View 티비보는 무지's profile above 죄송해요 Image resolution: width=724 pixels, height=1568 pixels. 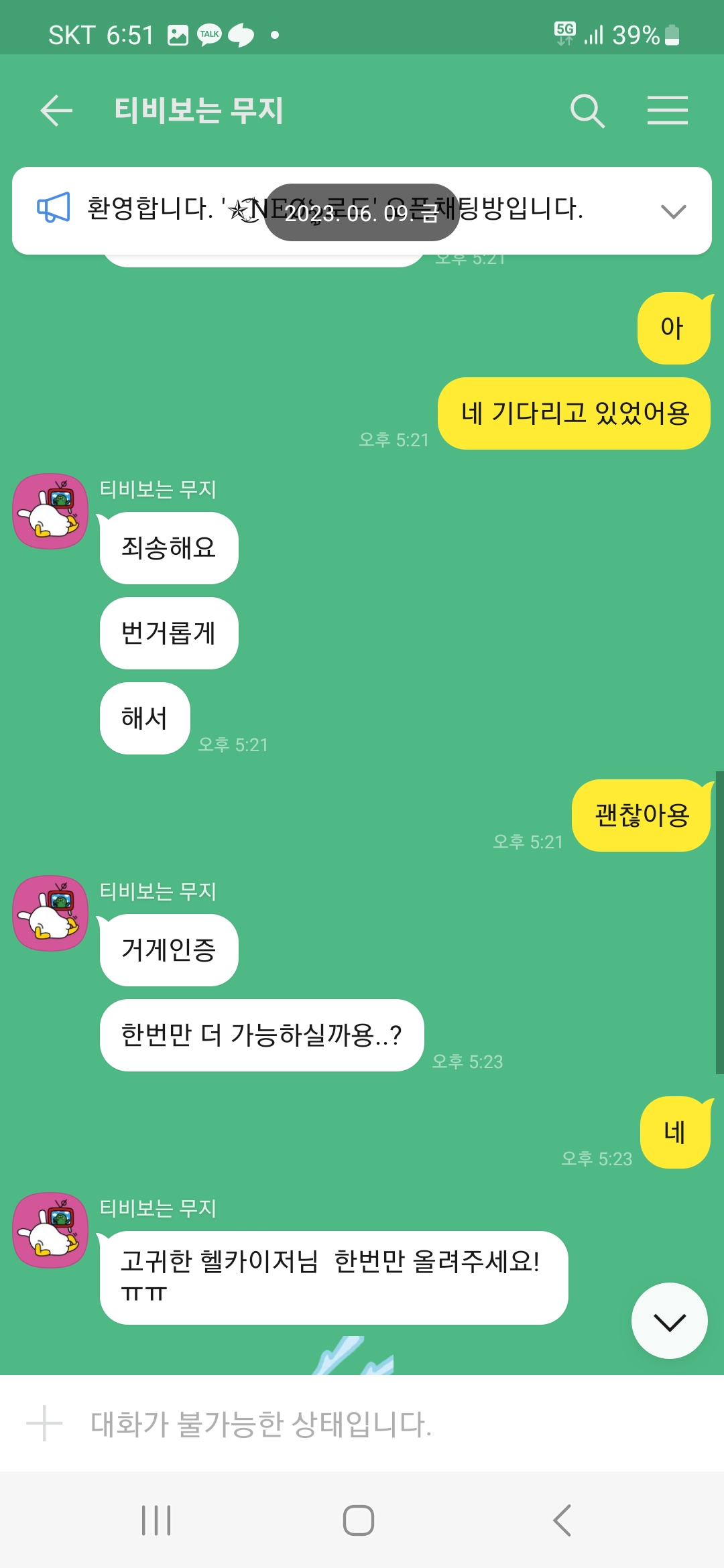[51, 511]
